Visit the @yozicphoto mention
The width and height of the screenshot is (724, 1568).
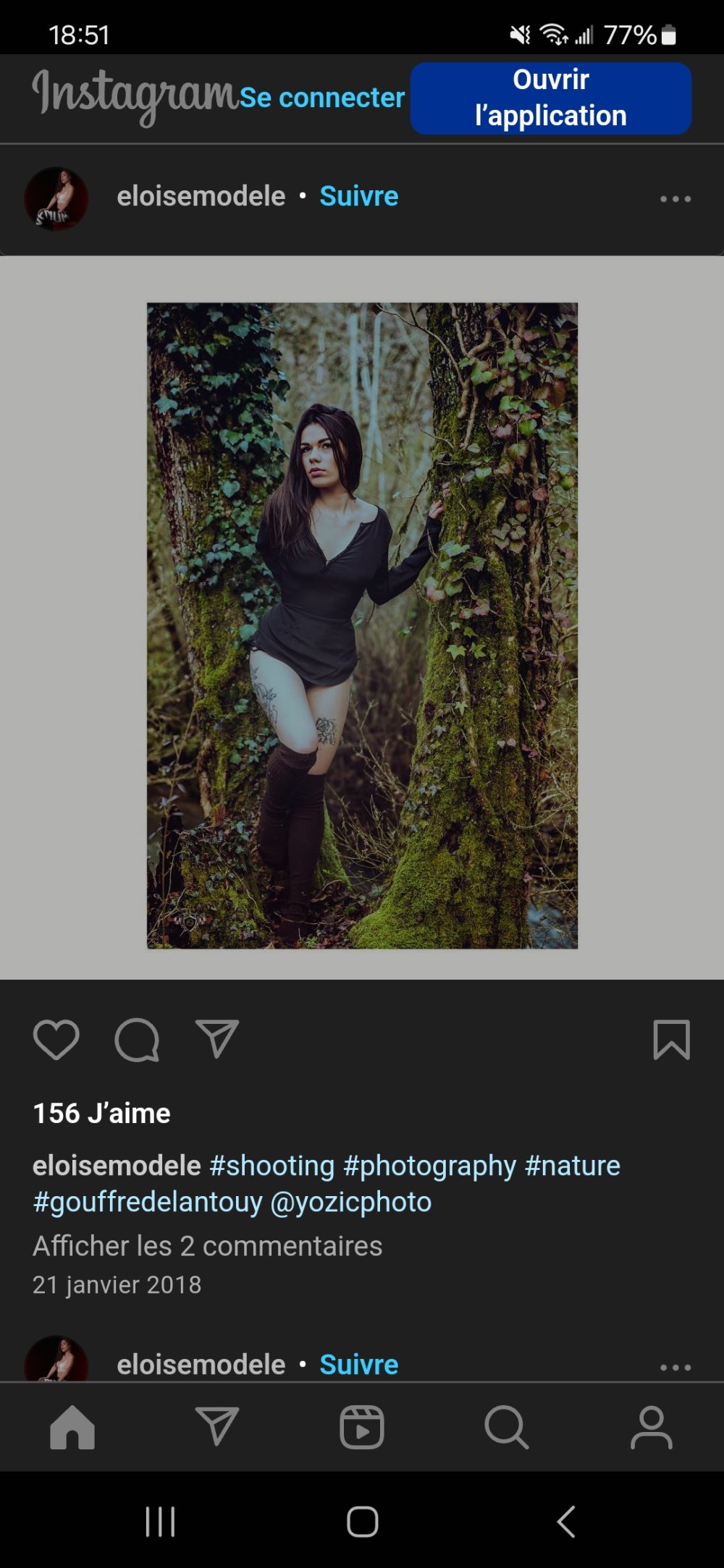pos(351,1202)
